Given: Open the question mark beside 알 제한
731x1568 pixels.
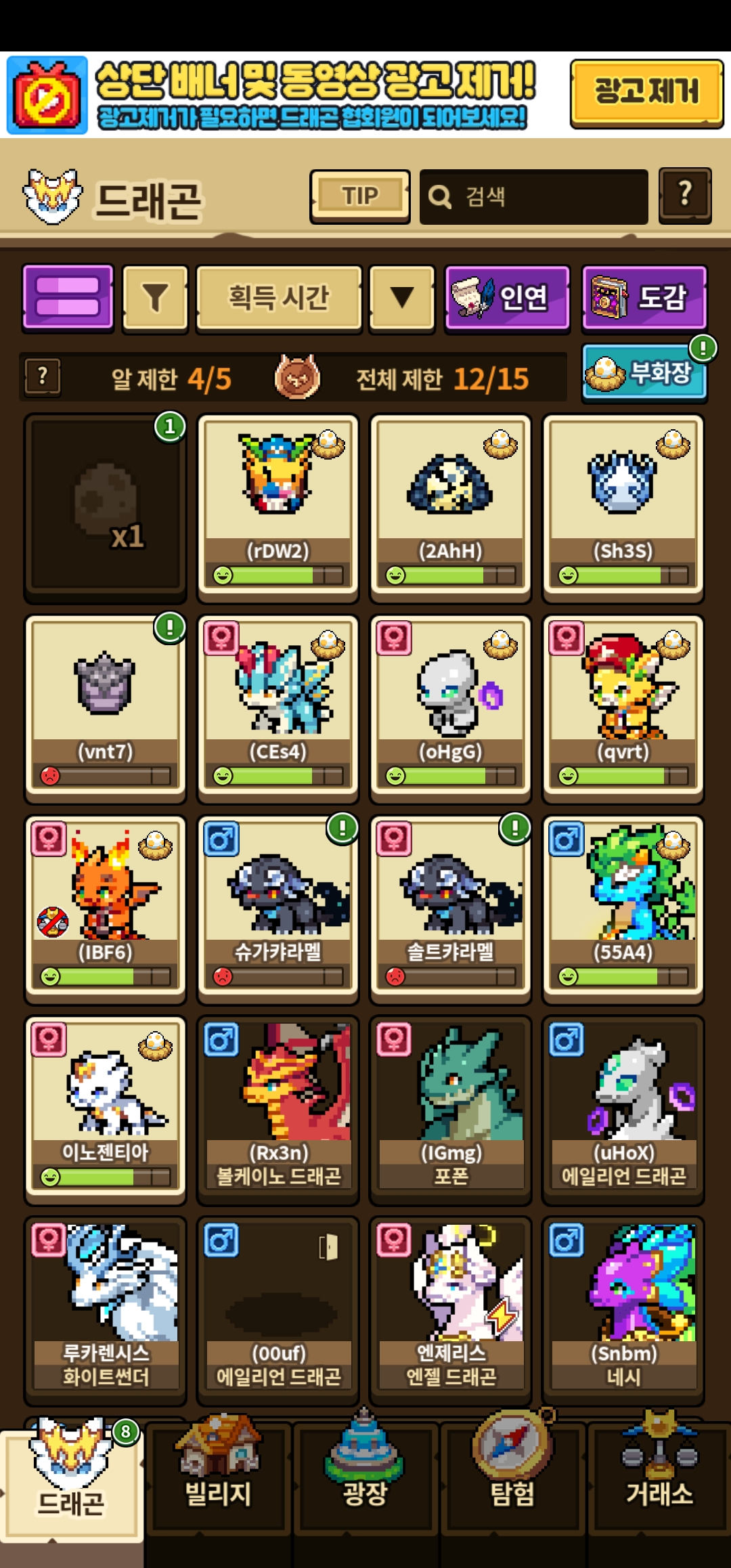Looking at the screenshot, I should tap(43, 376).
